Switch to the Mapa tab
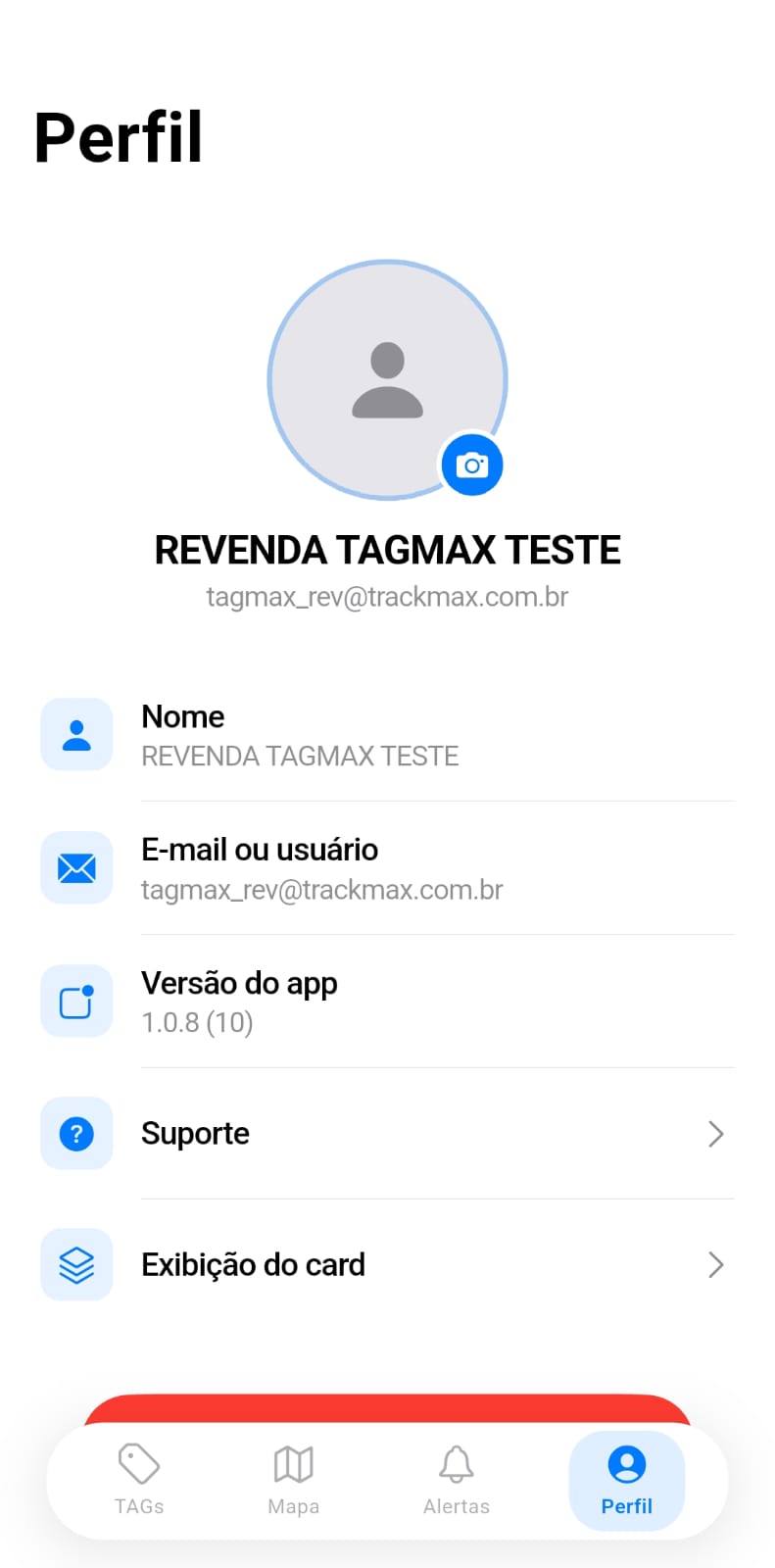Screen dimensions: 775x1568 (293, 1480)
